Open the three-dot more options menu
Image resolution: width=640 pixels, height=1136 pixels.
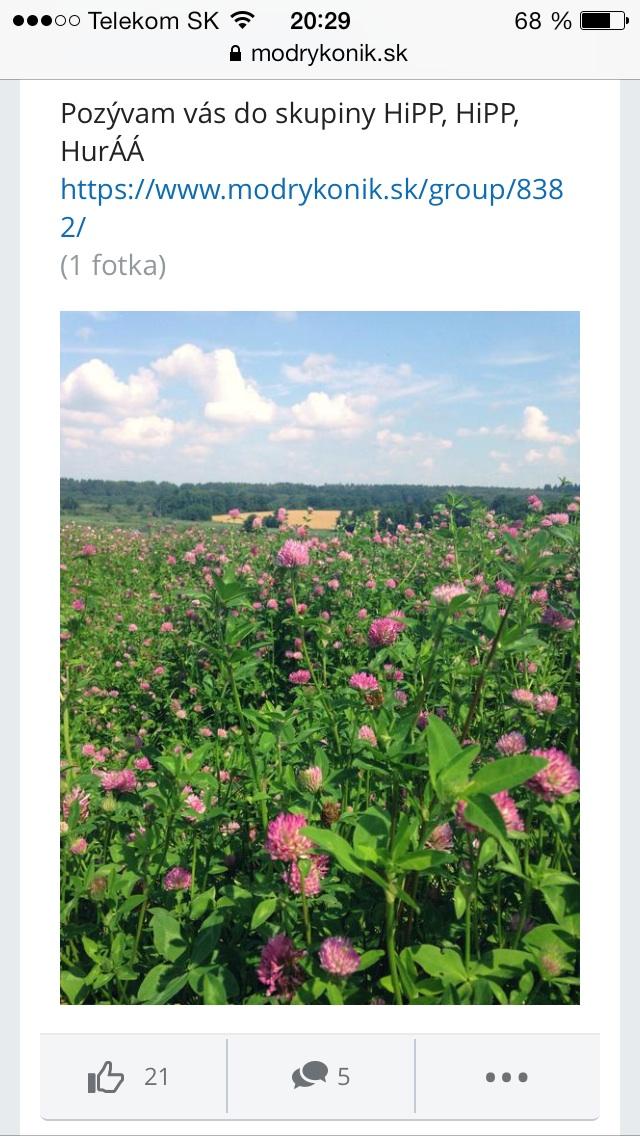pyautogui.click(x=506, y=1077)
